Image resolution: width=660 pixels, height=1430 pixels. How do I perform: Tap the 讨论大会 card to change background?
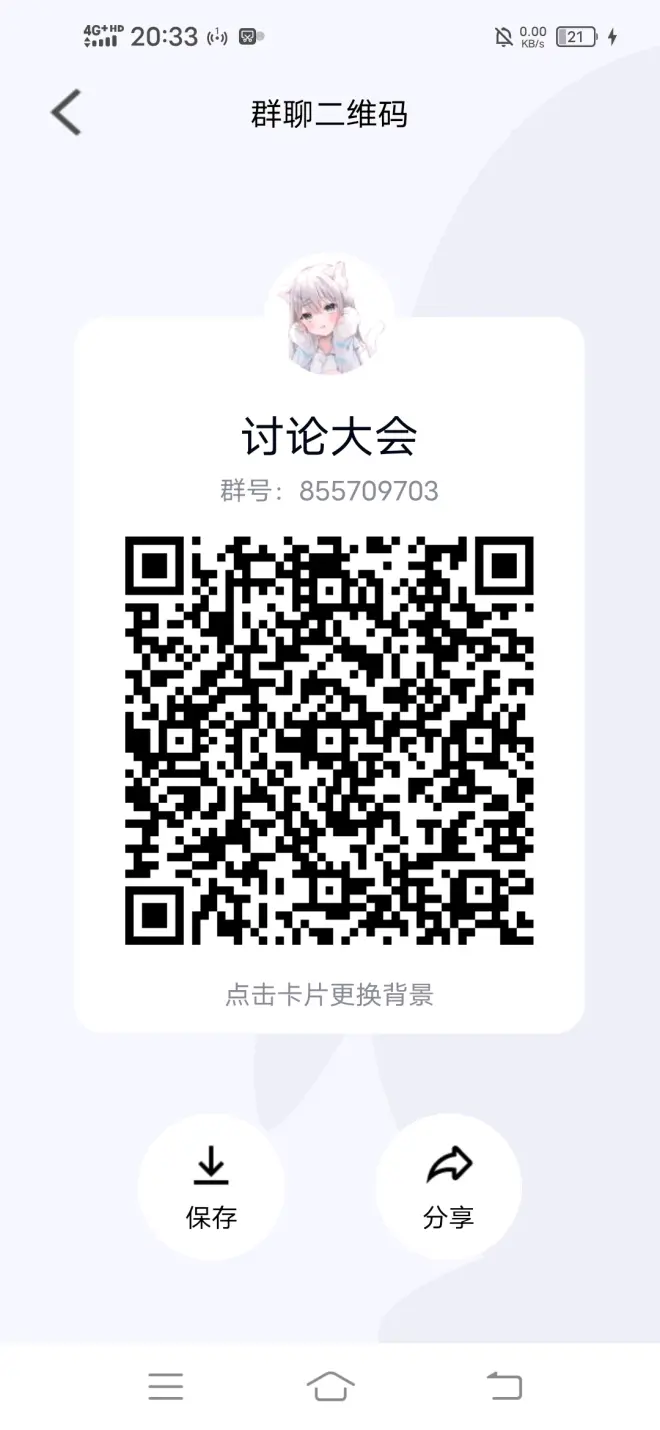(329, 993)
